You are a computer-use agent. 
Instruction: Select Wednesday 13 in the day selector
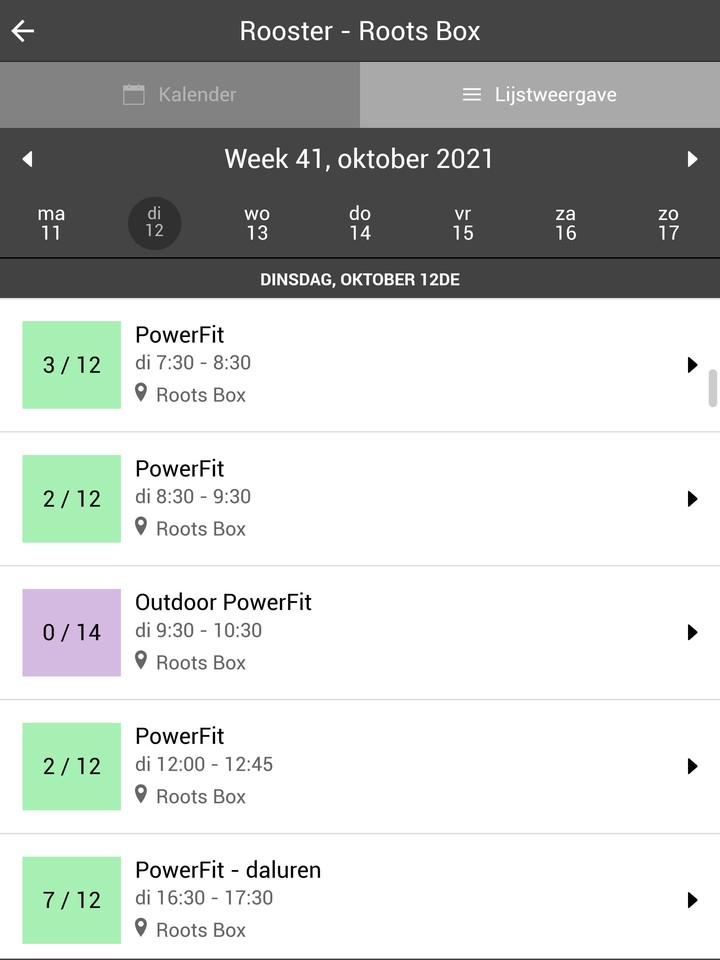(x=257, y=223)
